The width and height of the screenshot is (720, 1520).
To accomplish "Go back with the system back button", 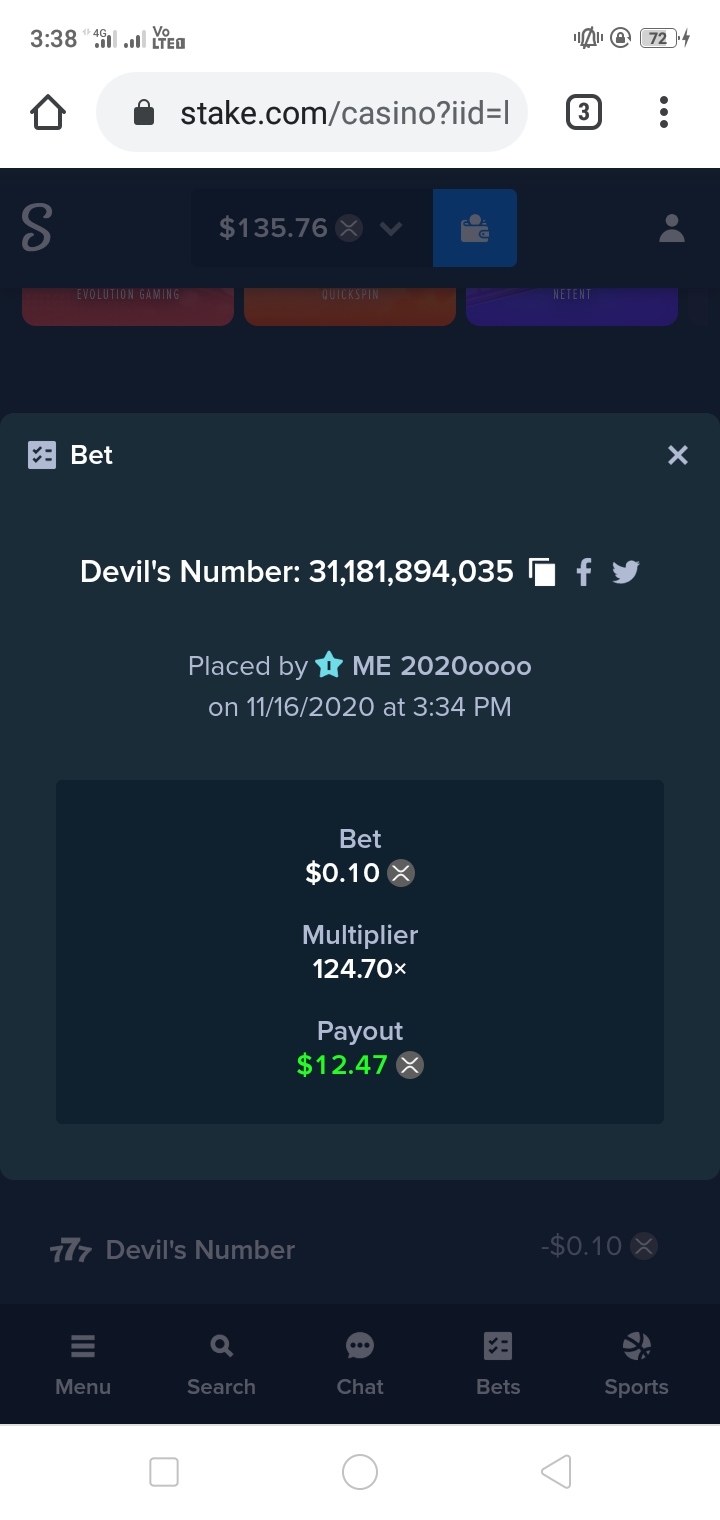I will [556, 1472].
